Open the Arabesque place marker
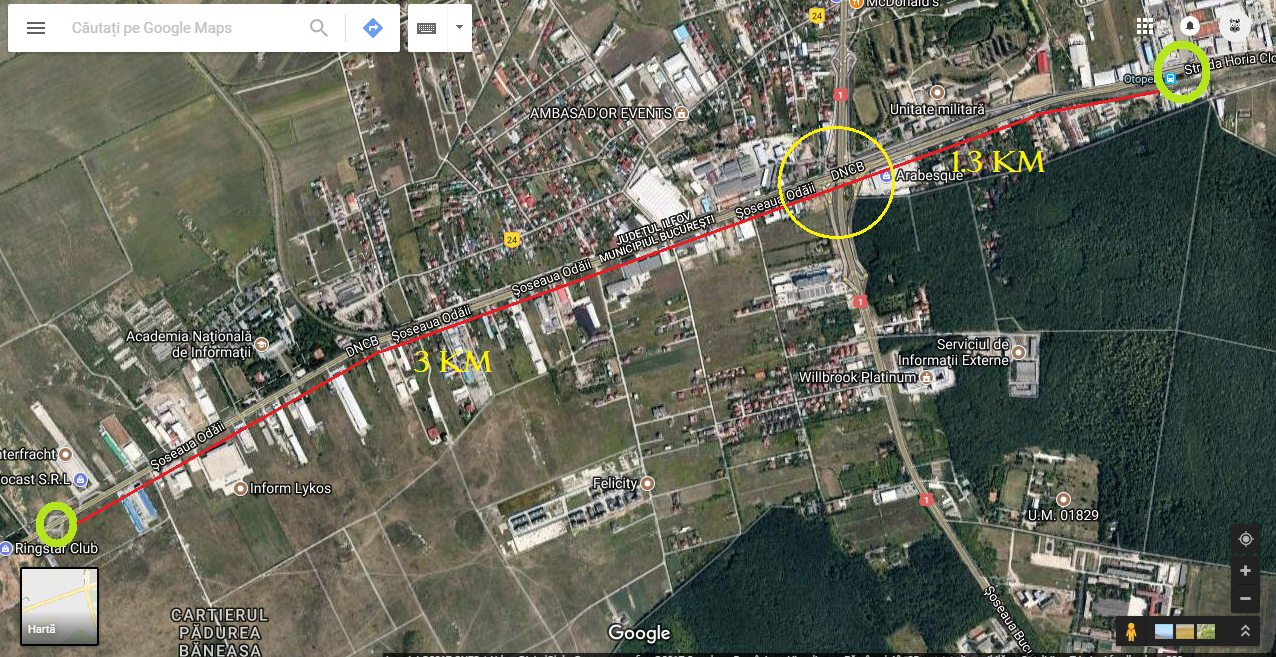The height and width of the screenshot is (657, 1276). (x=886, y=175)
